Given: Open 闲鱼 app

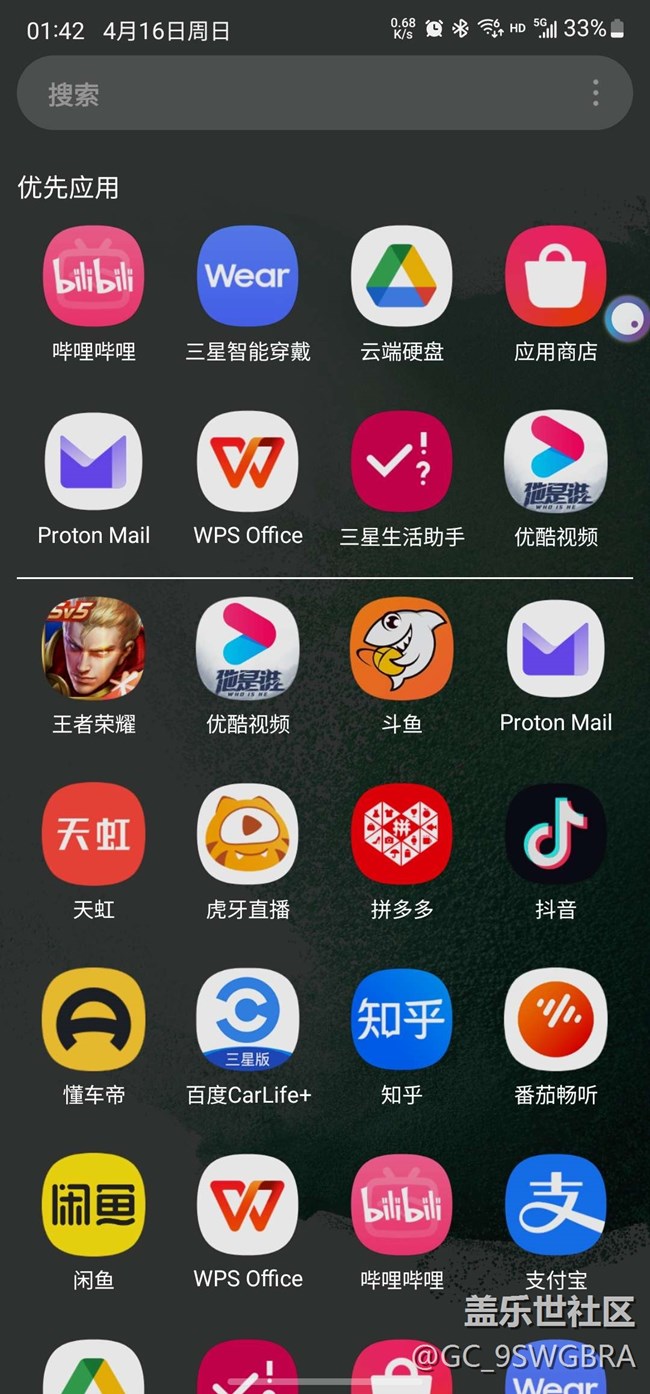Looking at the screenshot, I should [x=94, y=1204].
